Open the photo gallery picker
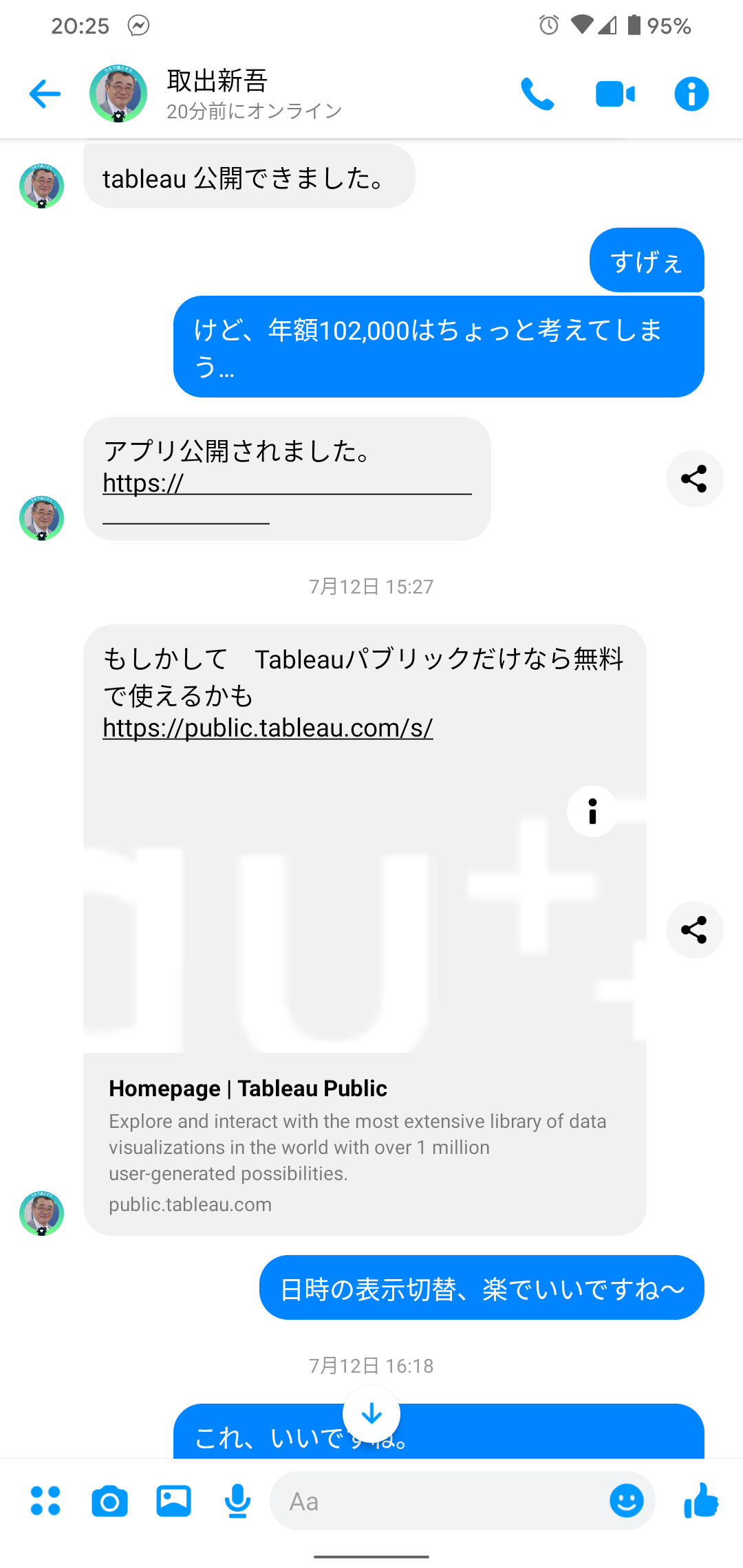743x1568 pixels. 173,1501
